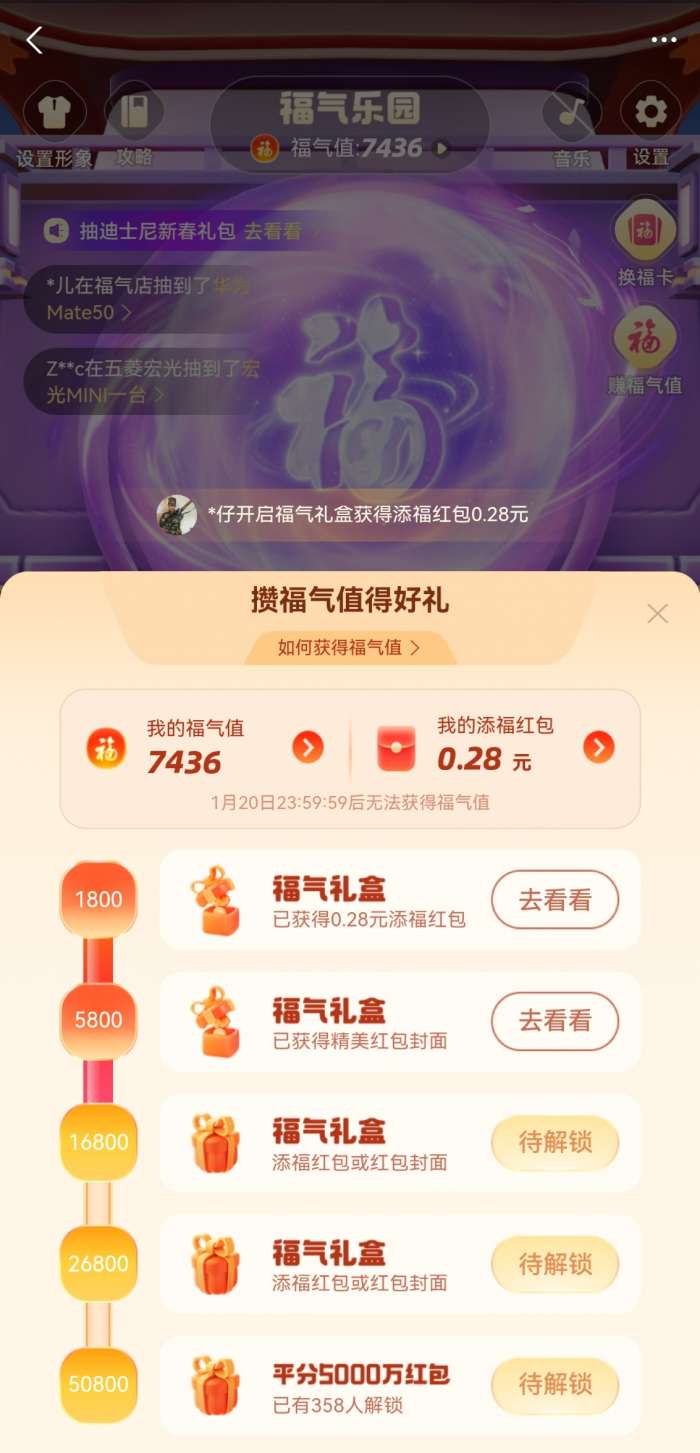Screen dimensions: 700x1453
Task: Tap 待解锁 for the 26800 福气礼盒
Action: tap(554, 1263)
